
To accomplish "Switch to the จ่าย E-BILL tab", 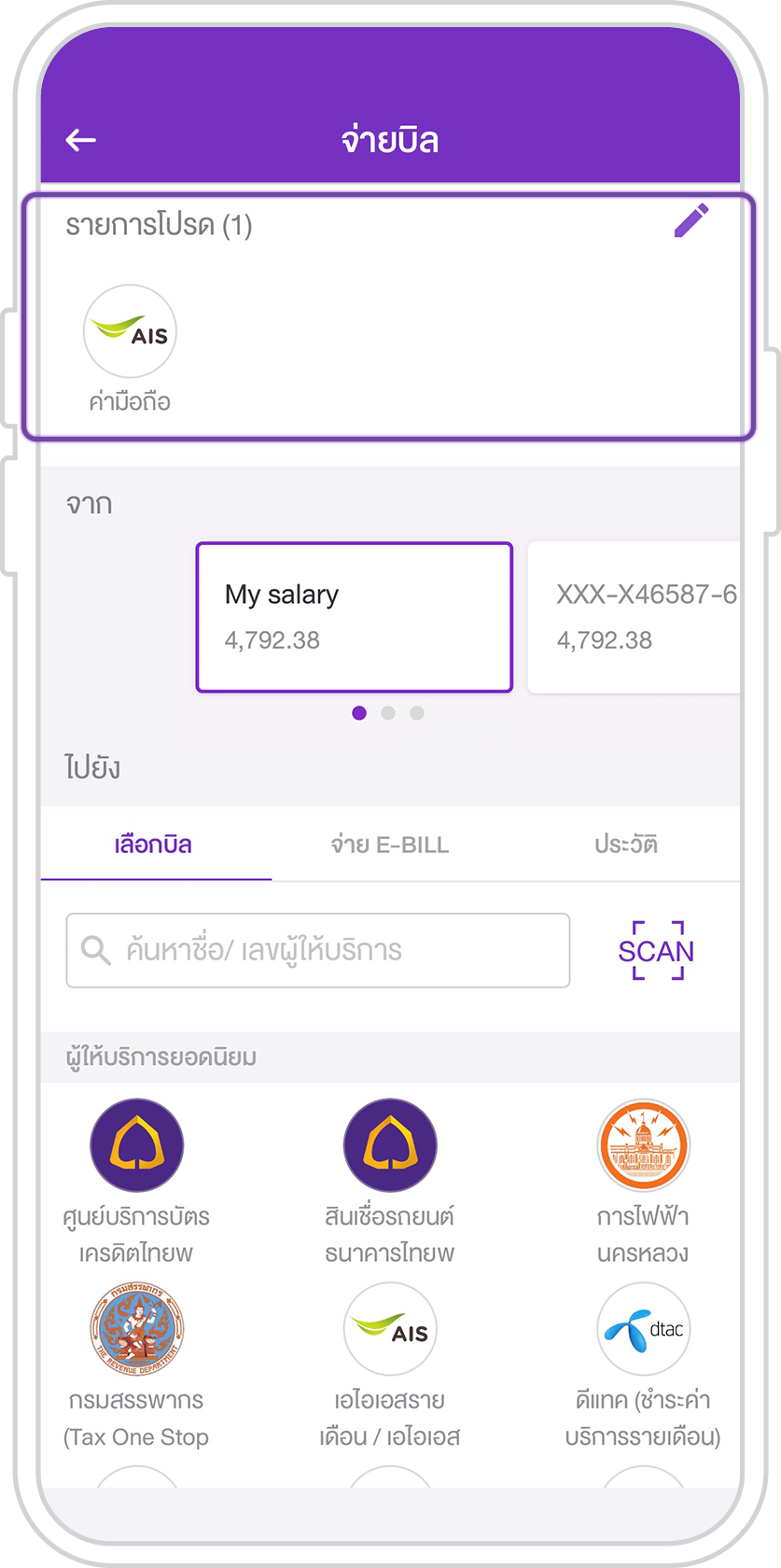I will (390, 845).
